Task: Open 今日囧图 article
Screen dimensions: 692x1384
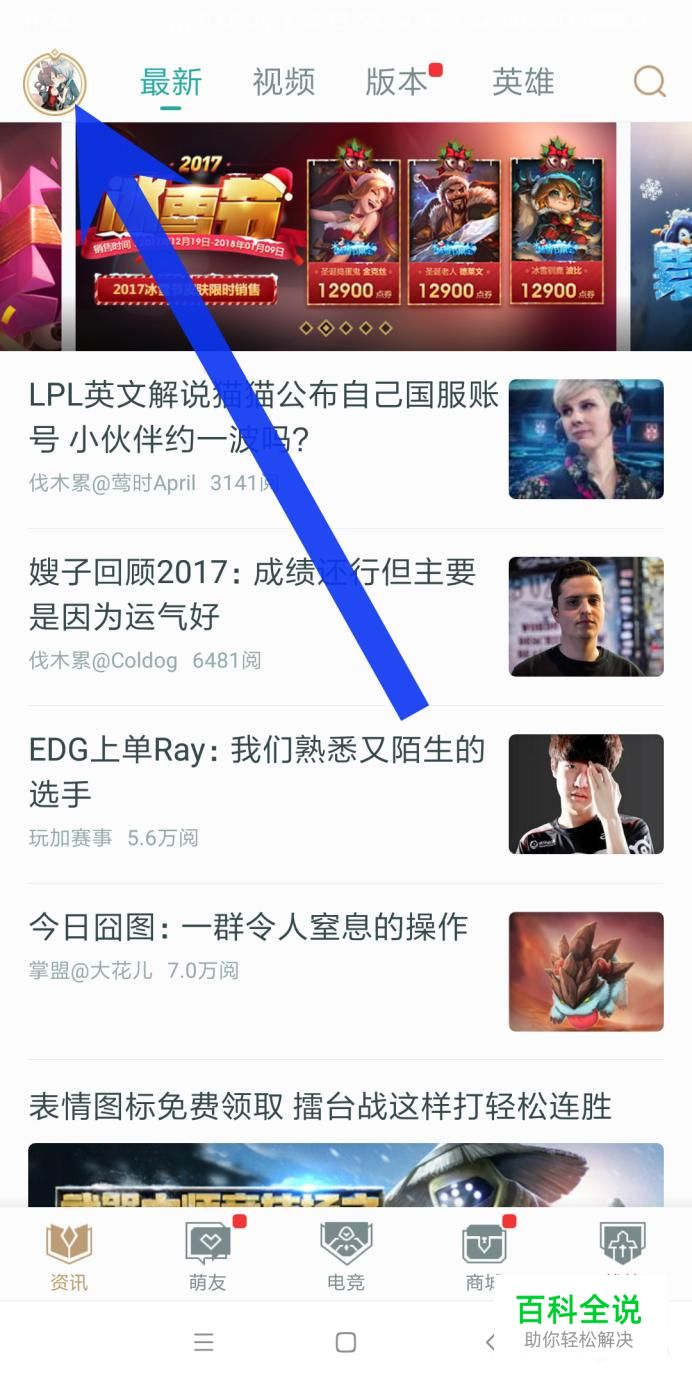Action: [x=346, y=971]
